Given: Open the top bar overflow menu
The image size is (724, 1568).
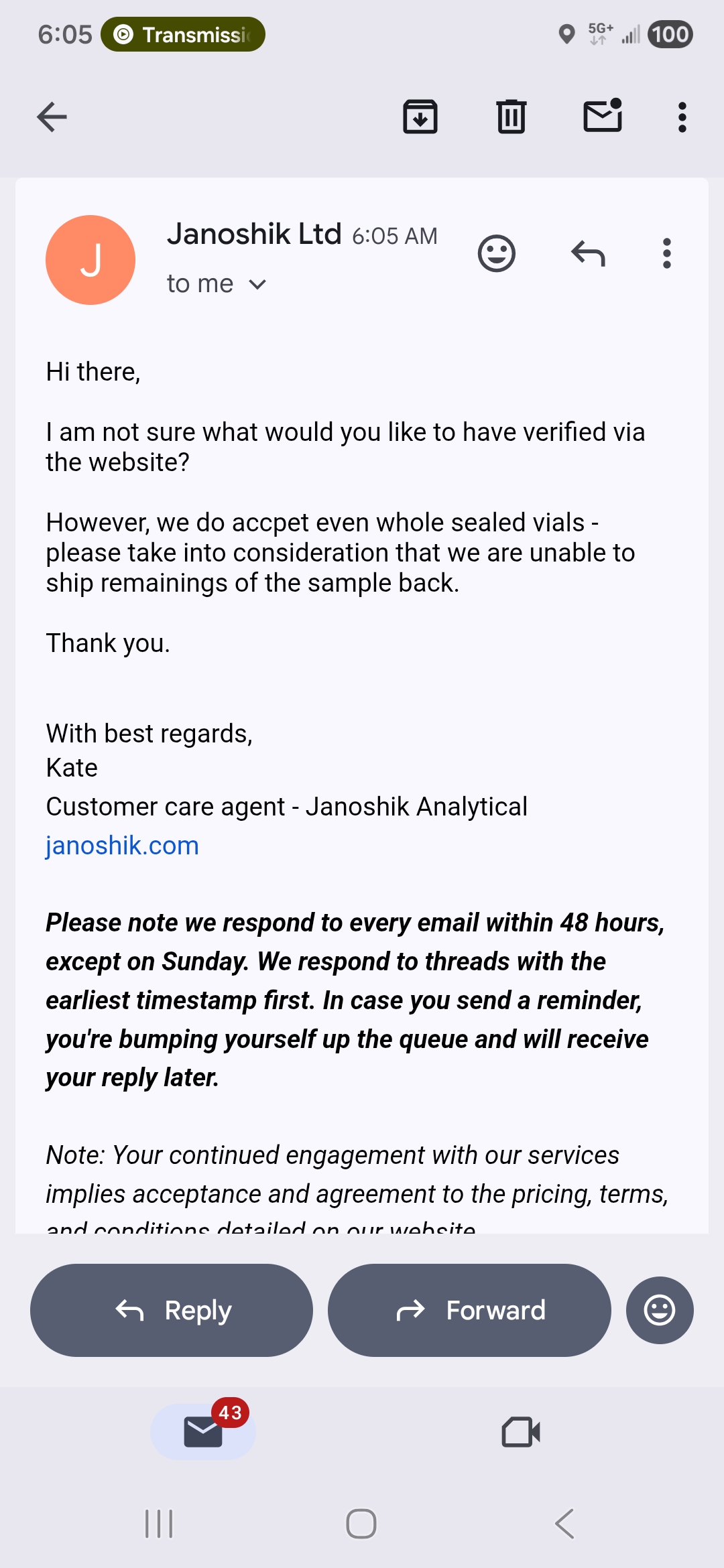Looking at the screenshot, I should [x=682, y=117].
